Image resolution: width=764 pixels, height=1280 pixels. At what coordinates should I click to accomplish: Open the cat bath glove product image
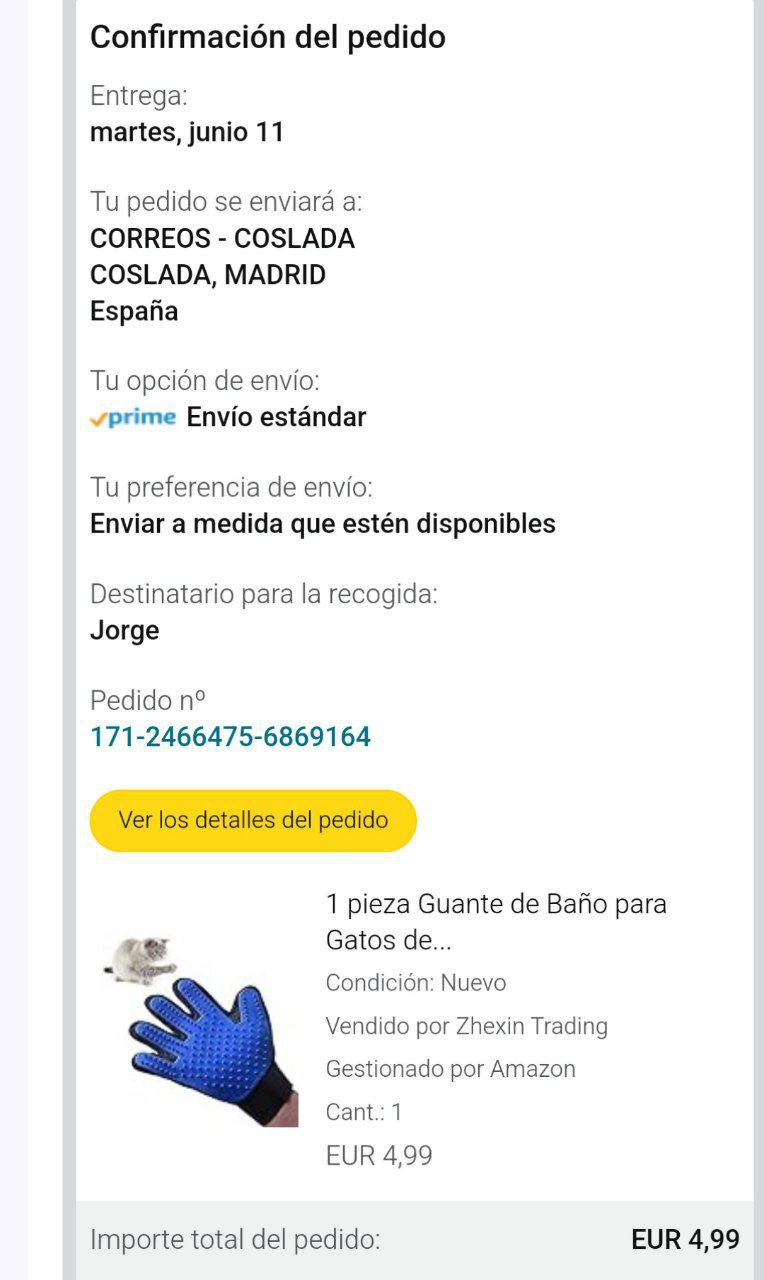click(201, 1030)
